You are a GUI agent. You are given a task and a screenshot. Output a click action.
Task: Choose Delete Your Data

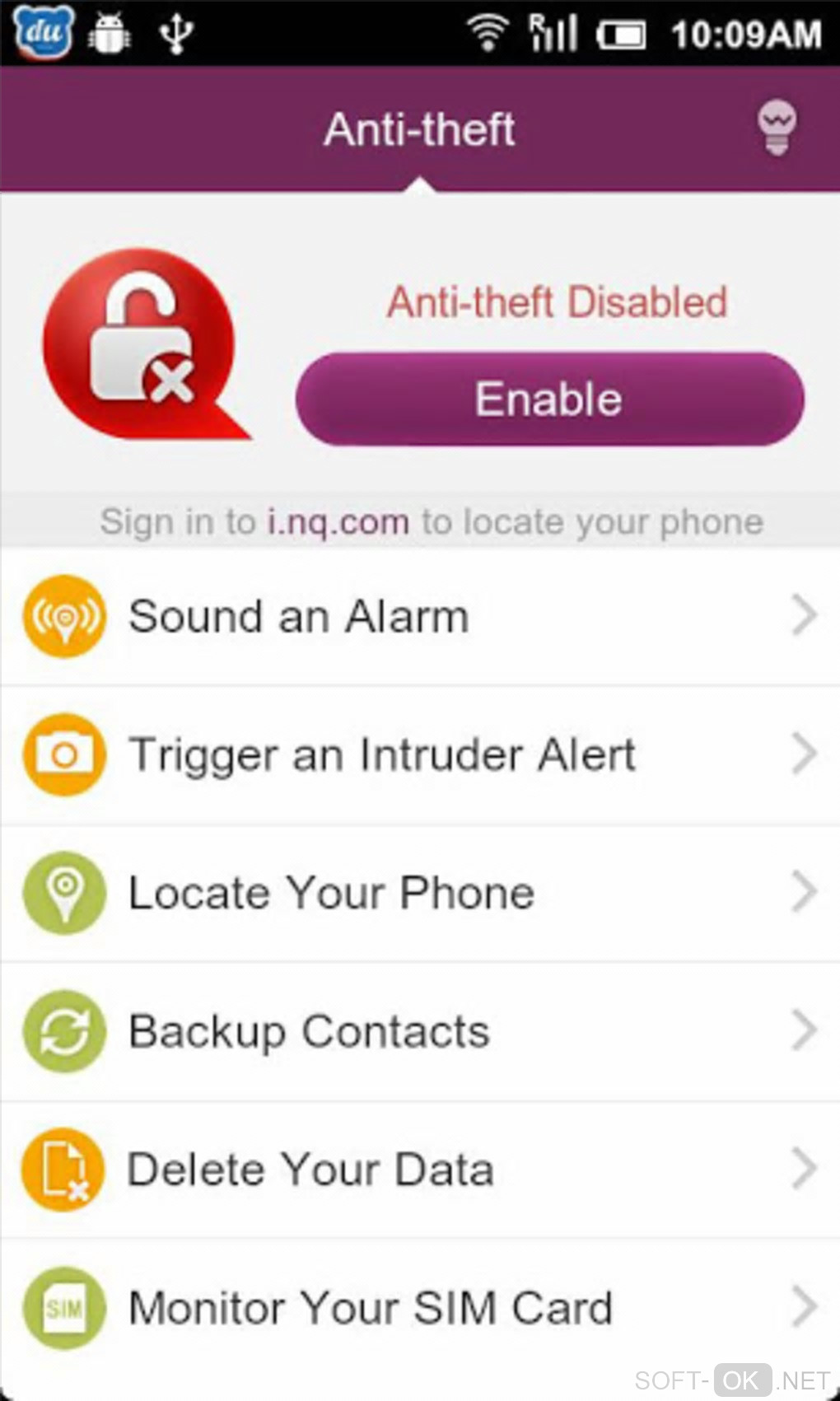pyautogui.click(x=420, y=1170)
